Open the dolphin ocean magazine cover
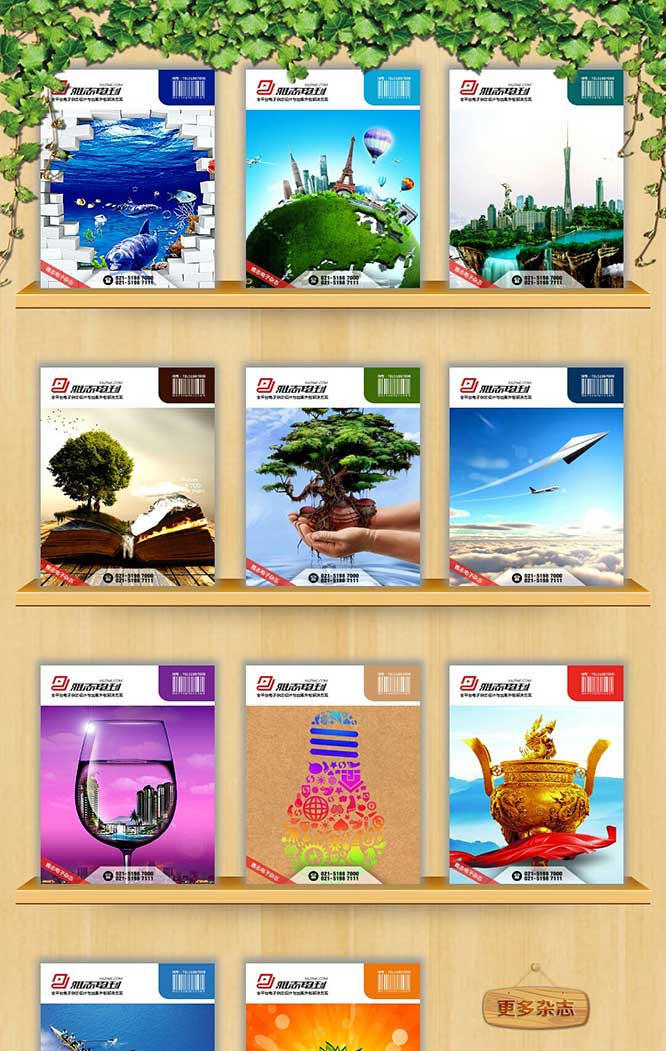The height and width of the screenshot is (1051, 666). (x=127, y=179)
